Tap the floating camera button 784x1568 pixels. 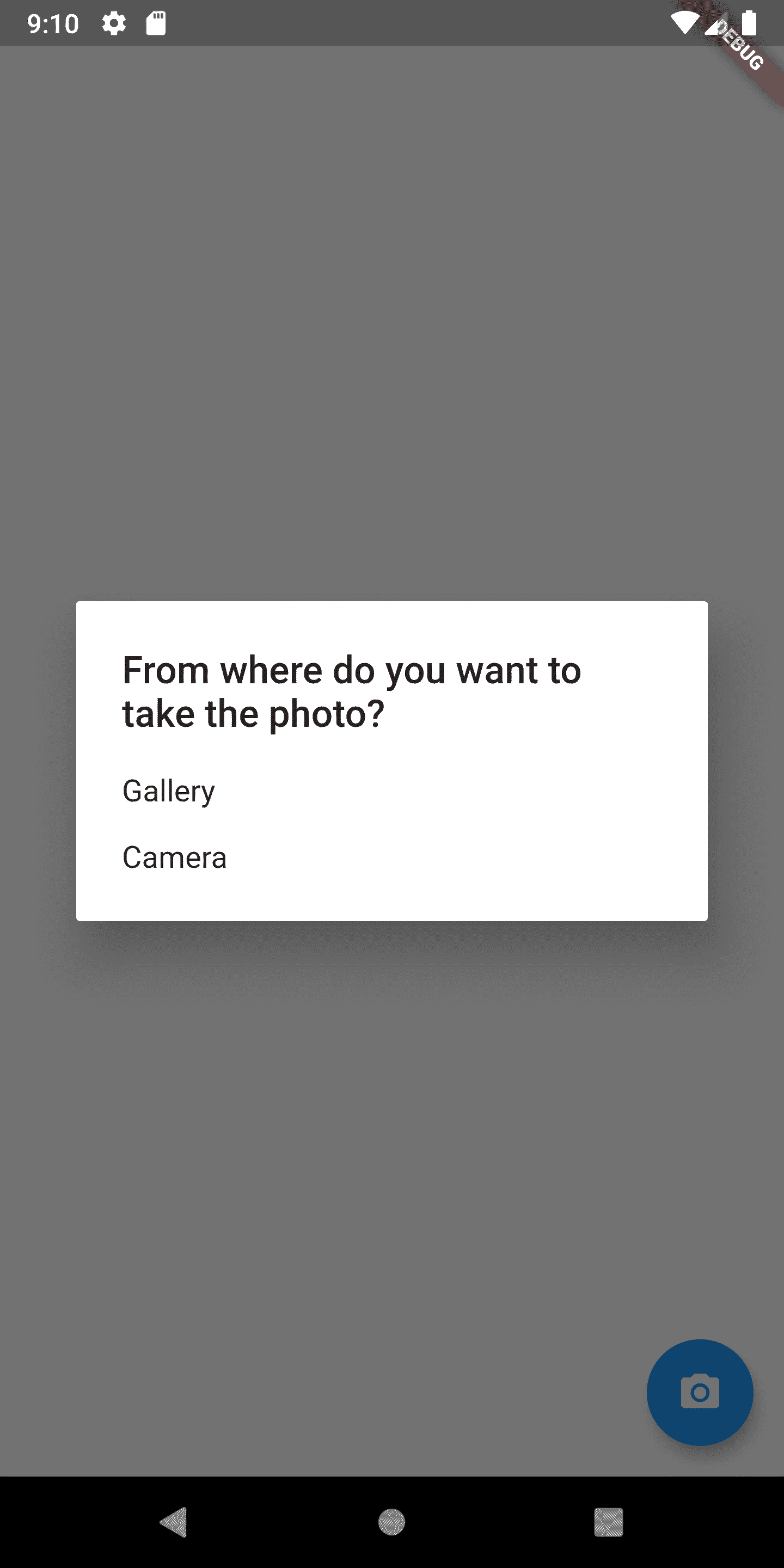[x=700, y=1392]
